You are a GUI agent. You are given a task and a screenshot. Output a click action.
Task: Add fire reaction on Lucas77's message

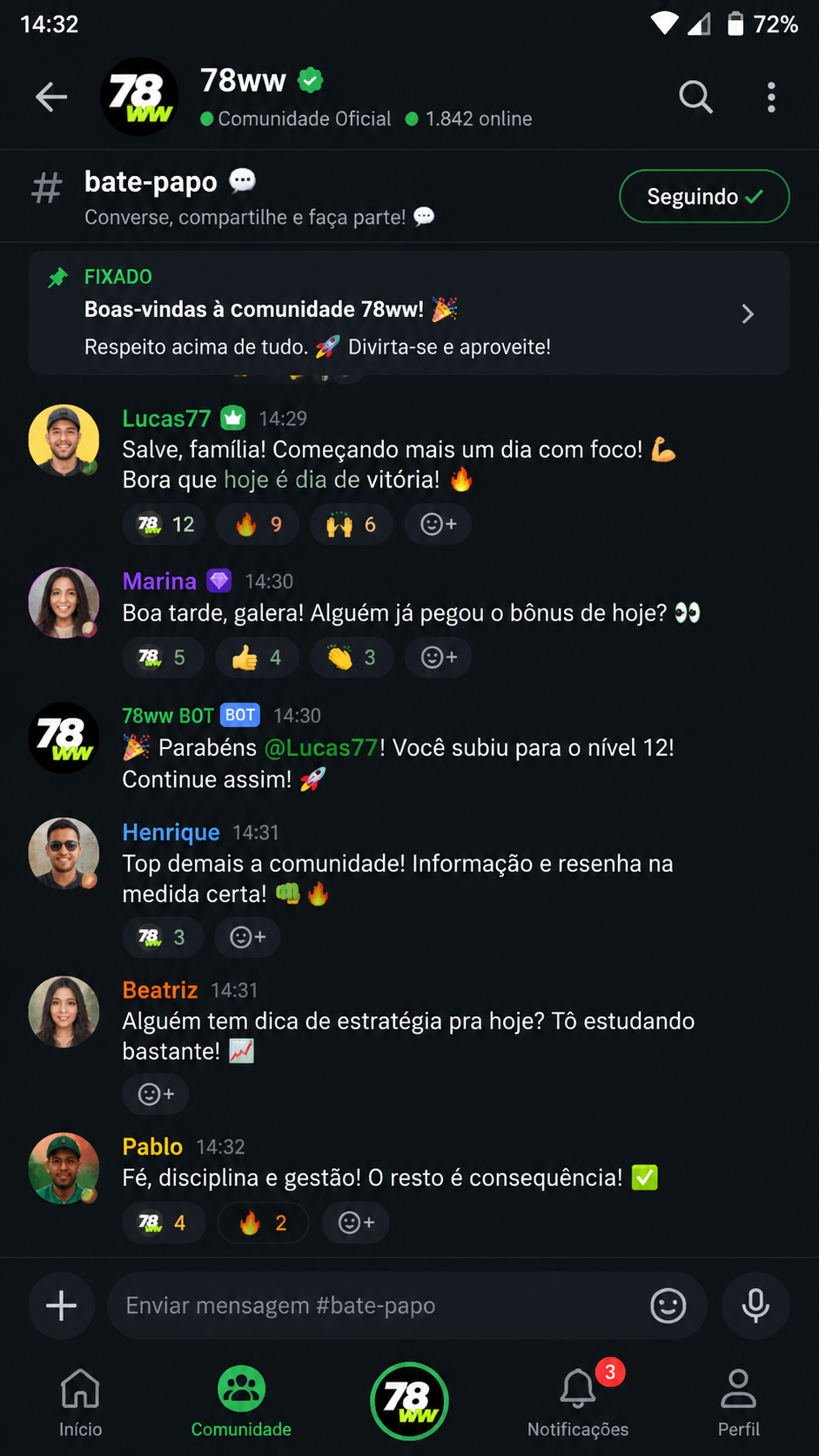(258, 524)
